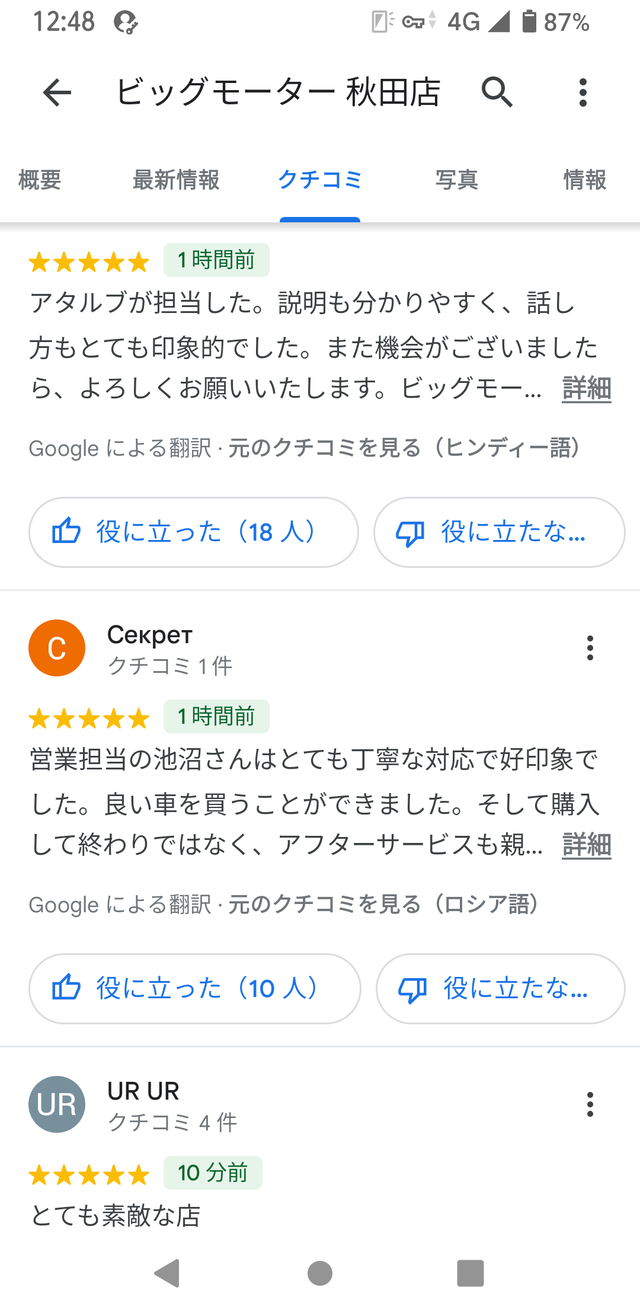Open options menu for Секрет's review
This screenshot has width=640, height=1316.
[x=590, y=648]
